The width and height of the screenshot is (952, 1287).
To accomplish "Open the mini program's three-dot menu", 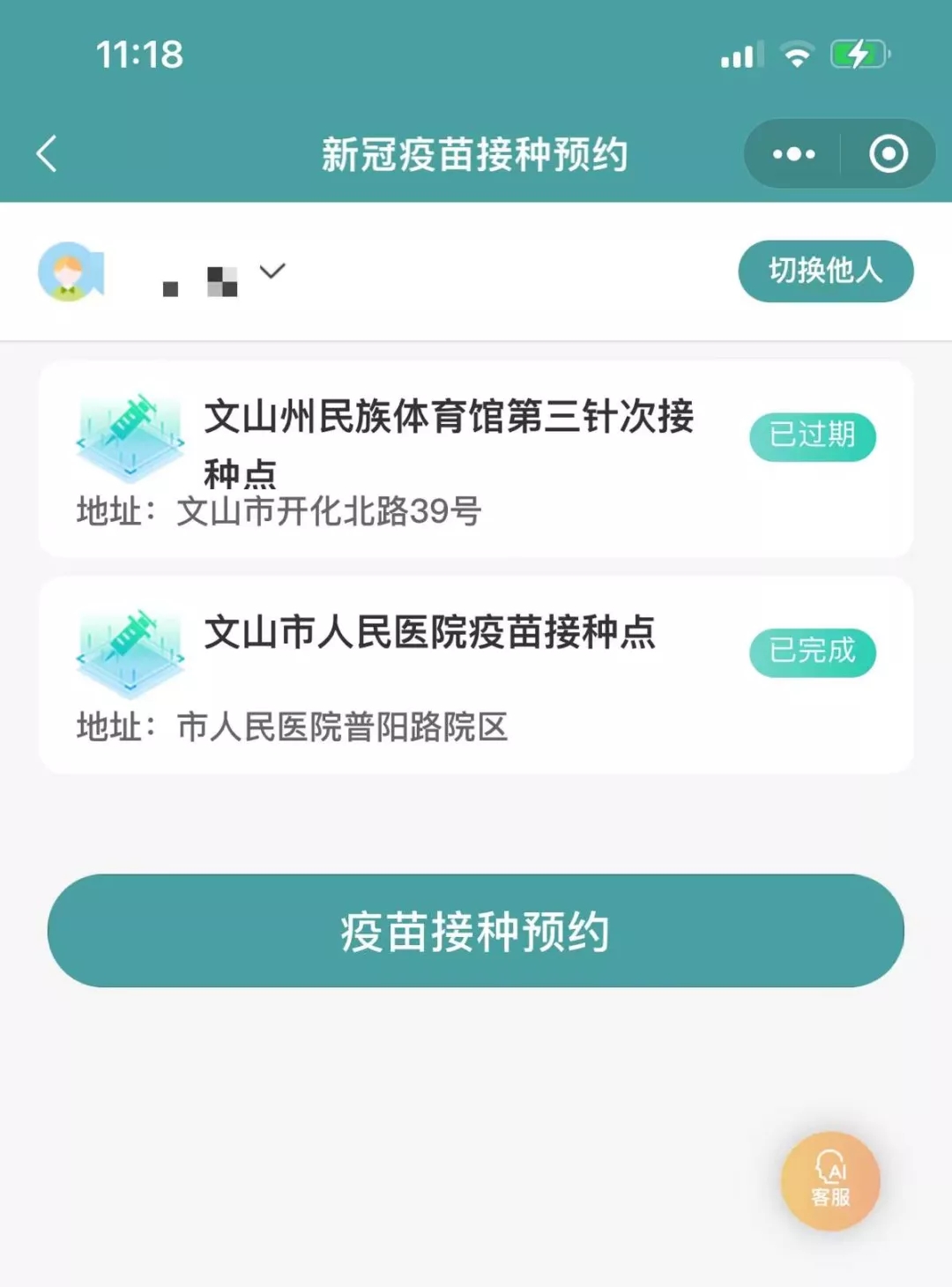I will [793, 154].
